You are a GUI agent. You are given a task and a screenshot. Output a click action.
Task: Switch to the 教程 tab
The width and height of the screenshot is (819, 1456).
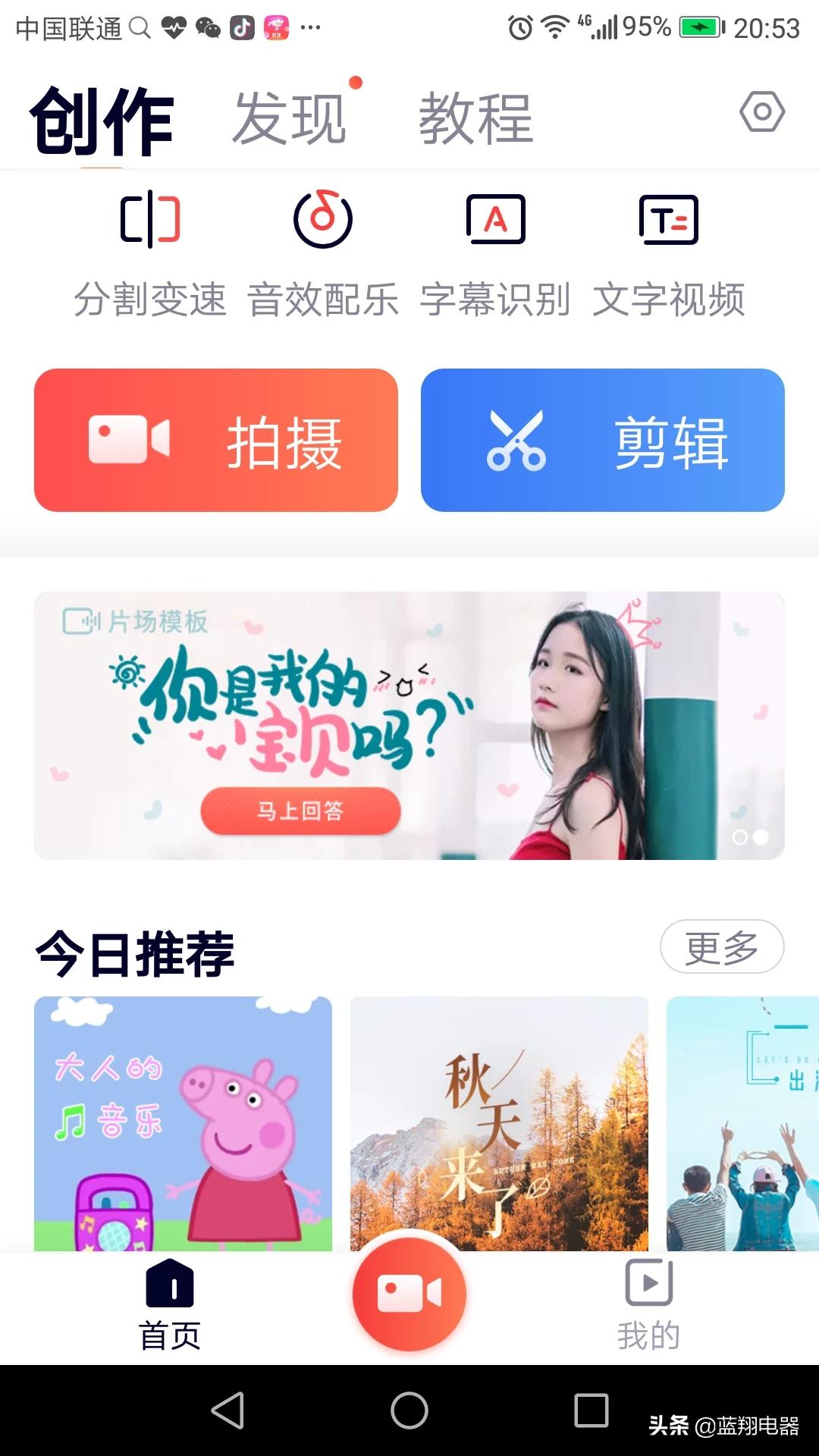(476, 118)
